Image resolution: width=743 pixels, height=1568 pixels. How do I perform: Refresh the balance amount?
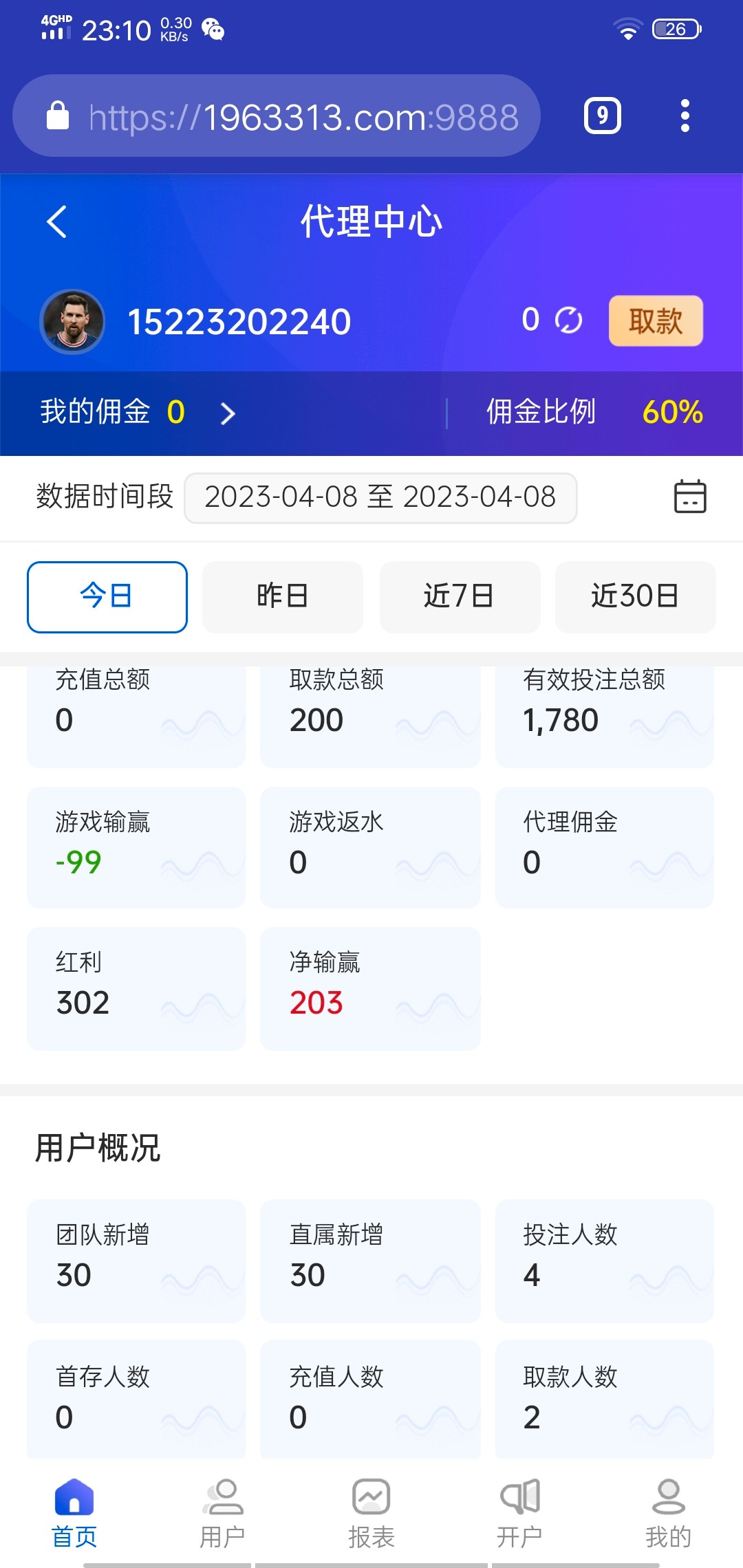[568, 320]
